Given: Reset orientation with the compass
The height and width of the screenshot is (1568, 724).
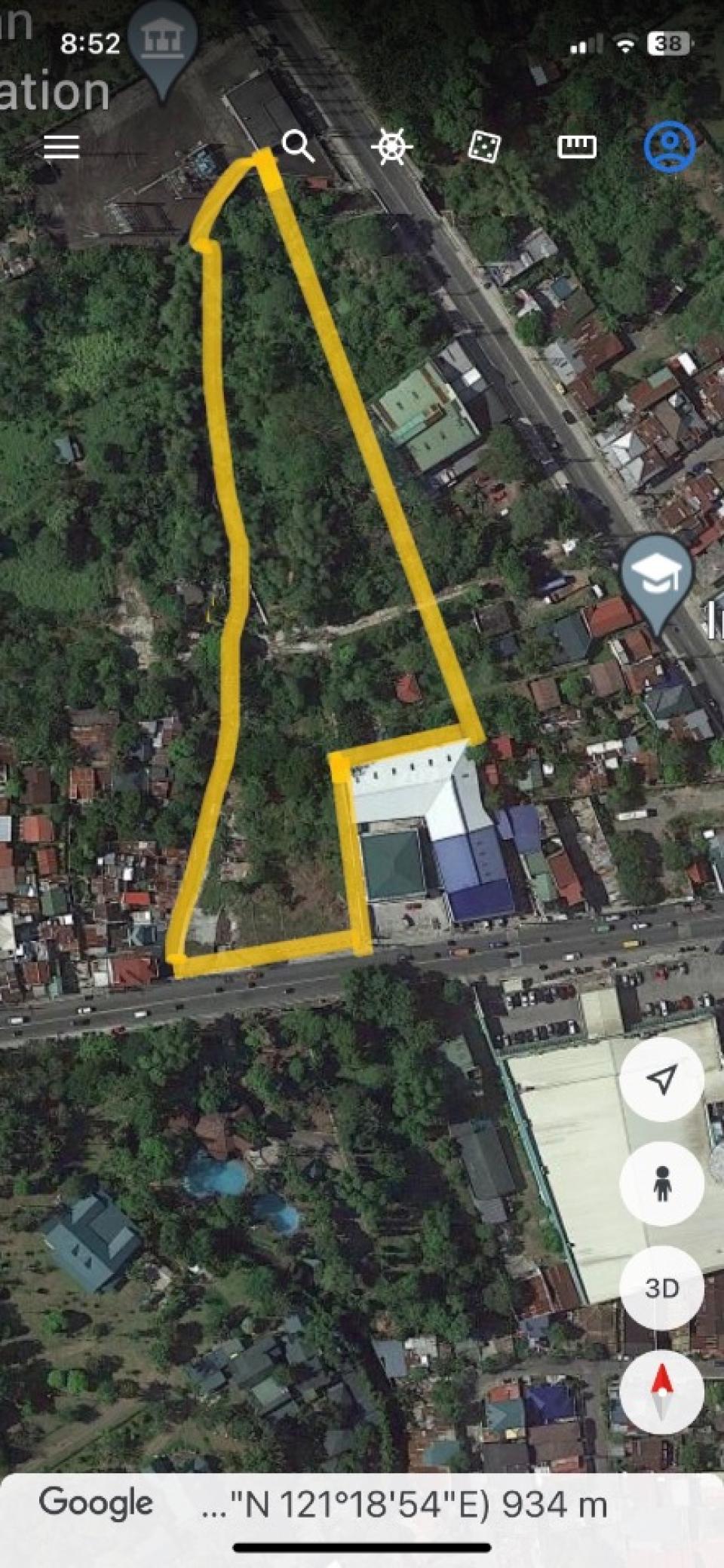Looking at the screenshot, I should pyautogui.click(x=661, y=1392).
